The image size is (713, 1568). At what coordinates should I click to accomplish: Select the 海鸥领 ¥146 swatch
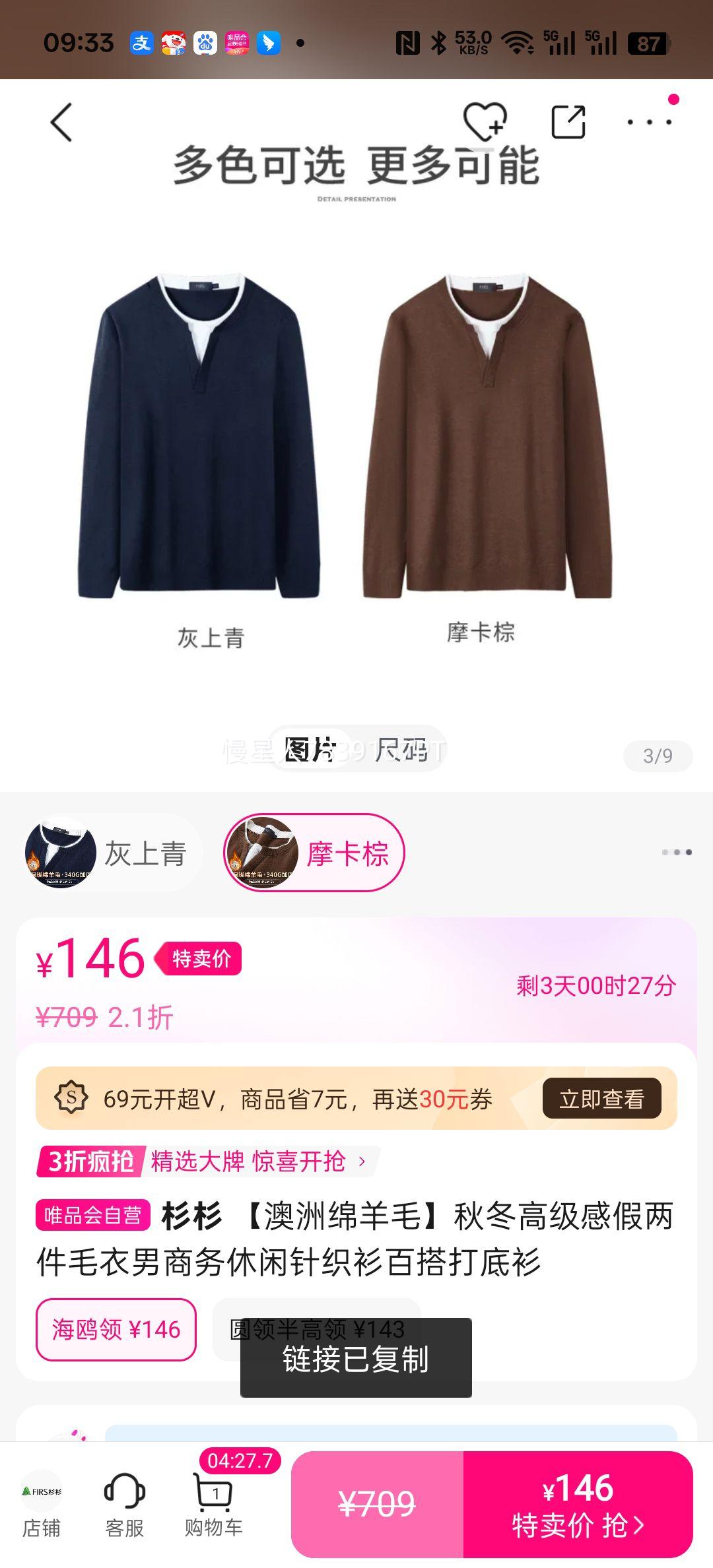(x=116, y=1329)
